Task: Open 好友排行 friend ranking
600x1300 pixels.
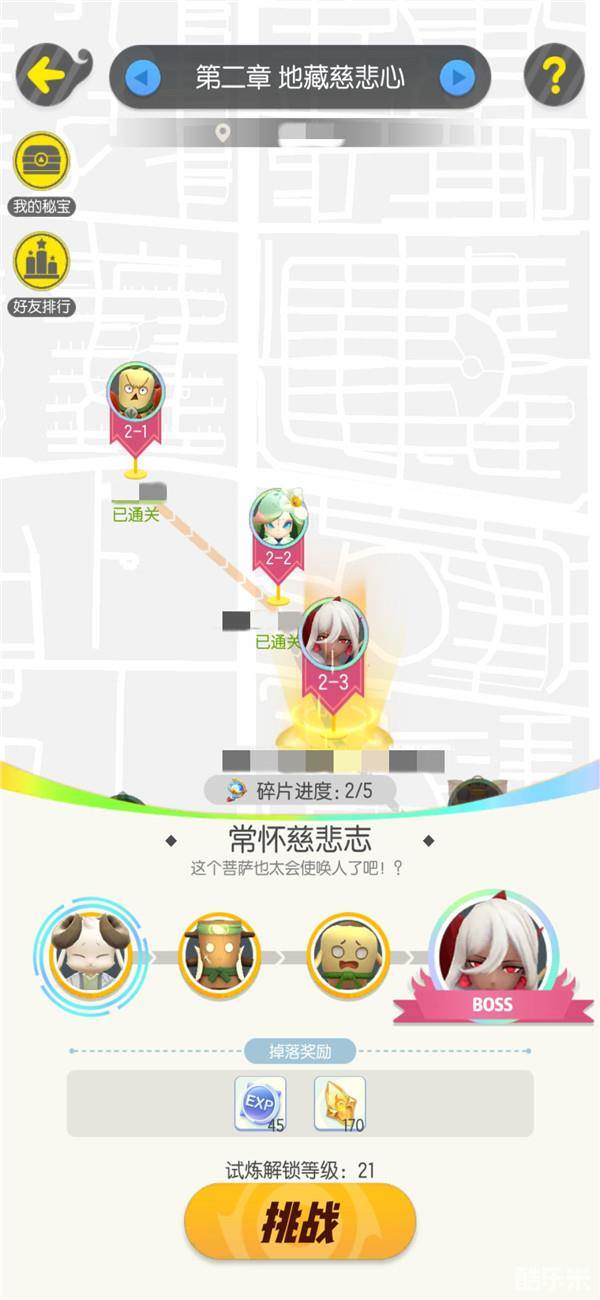Action: (41, 262)
